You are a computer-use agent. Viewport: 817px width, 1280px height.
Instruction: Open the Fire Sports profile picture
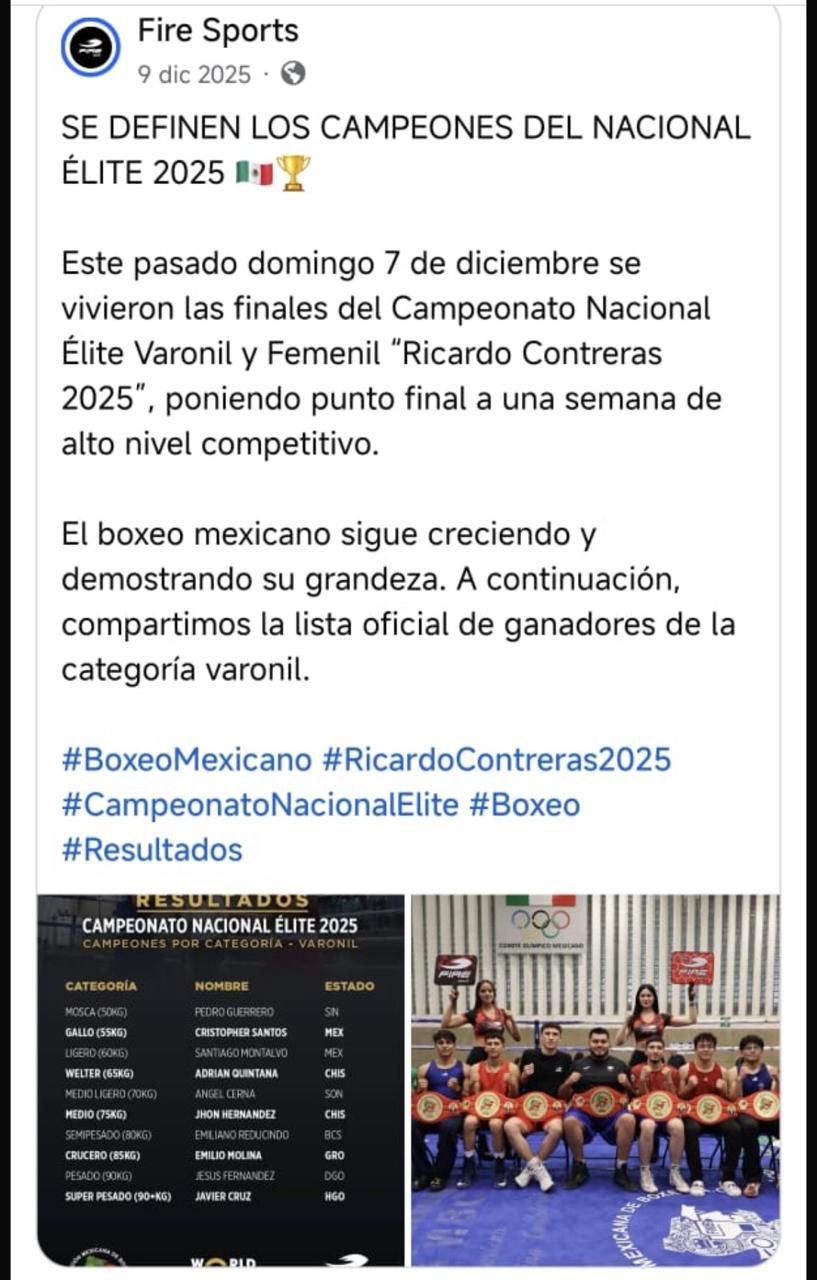(x=90, y=47)
